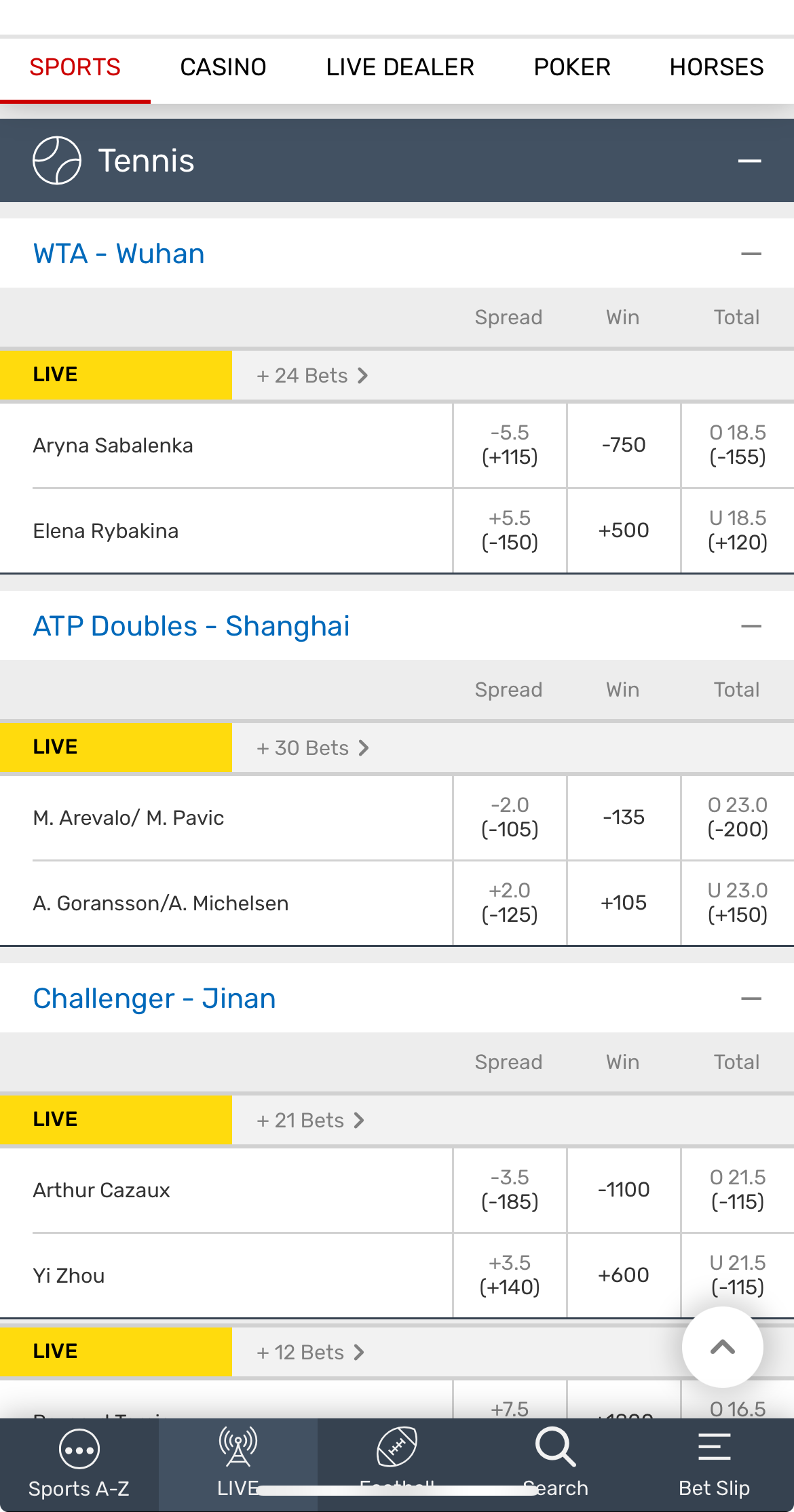
Task: Switch to the Casino tab
Action: coord(223,67)
